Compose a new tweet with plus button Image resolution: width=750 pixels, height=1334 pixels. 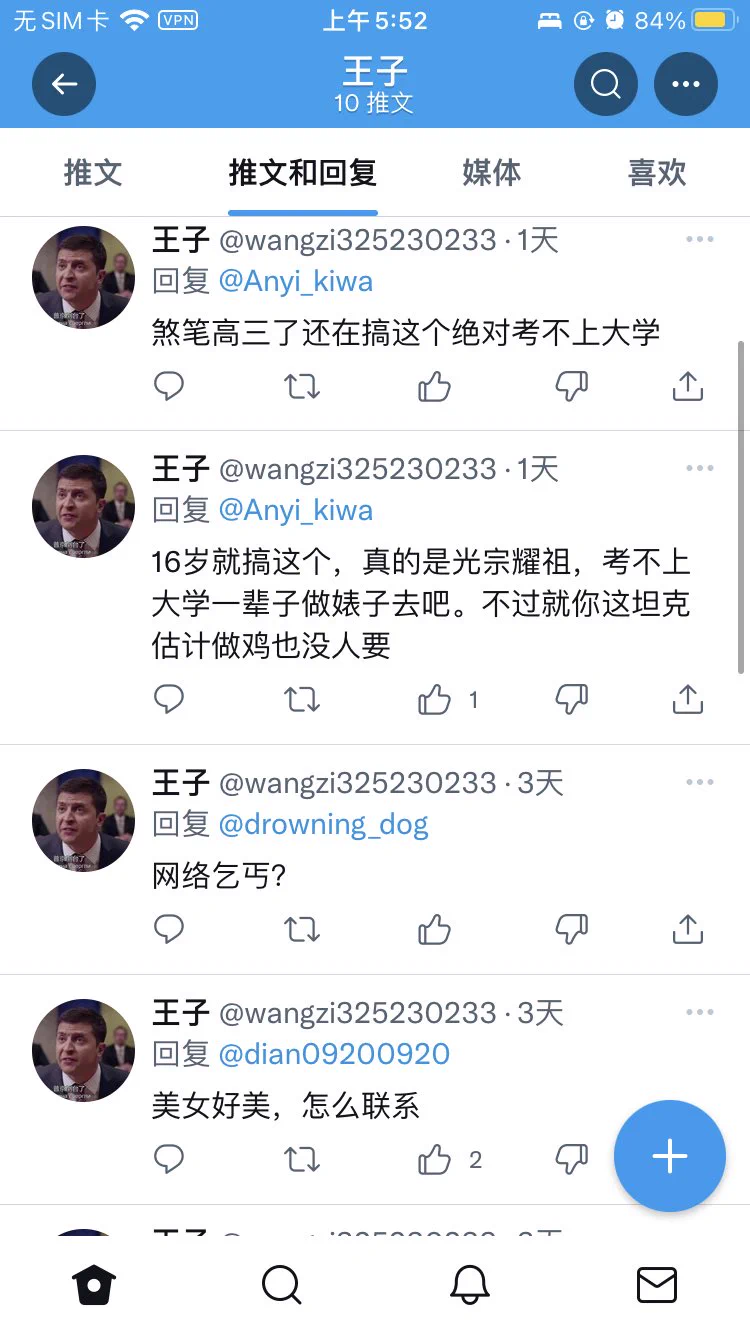[x=669, y=1156]
